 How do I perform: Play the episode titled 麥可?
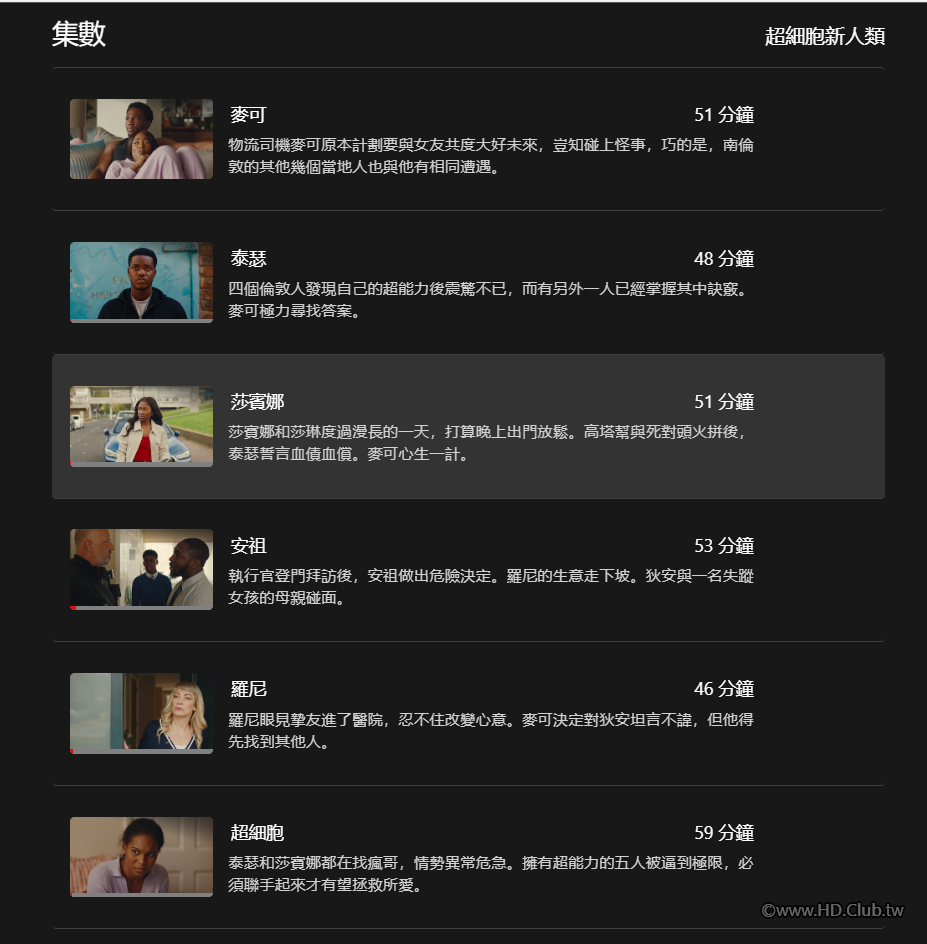141,139
